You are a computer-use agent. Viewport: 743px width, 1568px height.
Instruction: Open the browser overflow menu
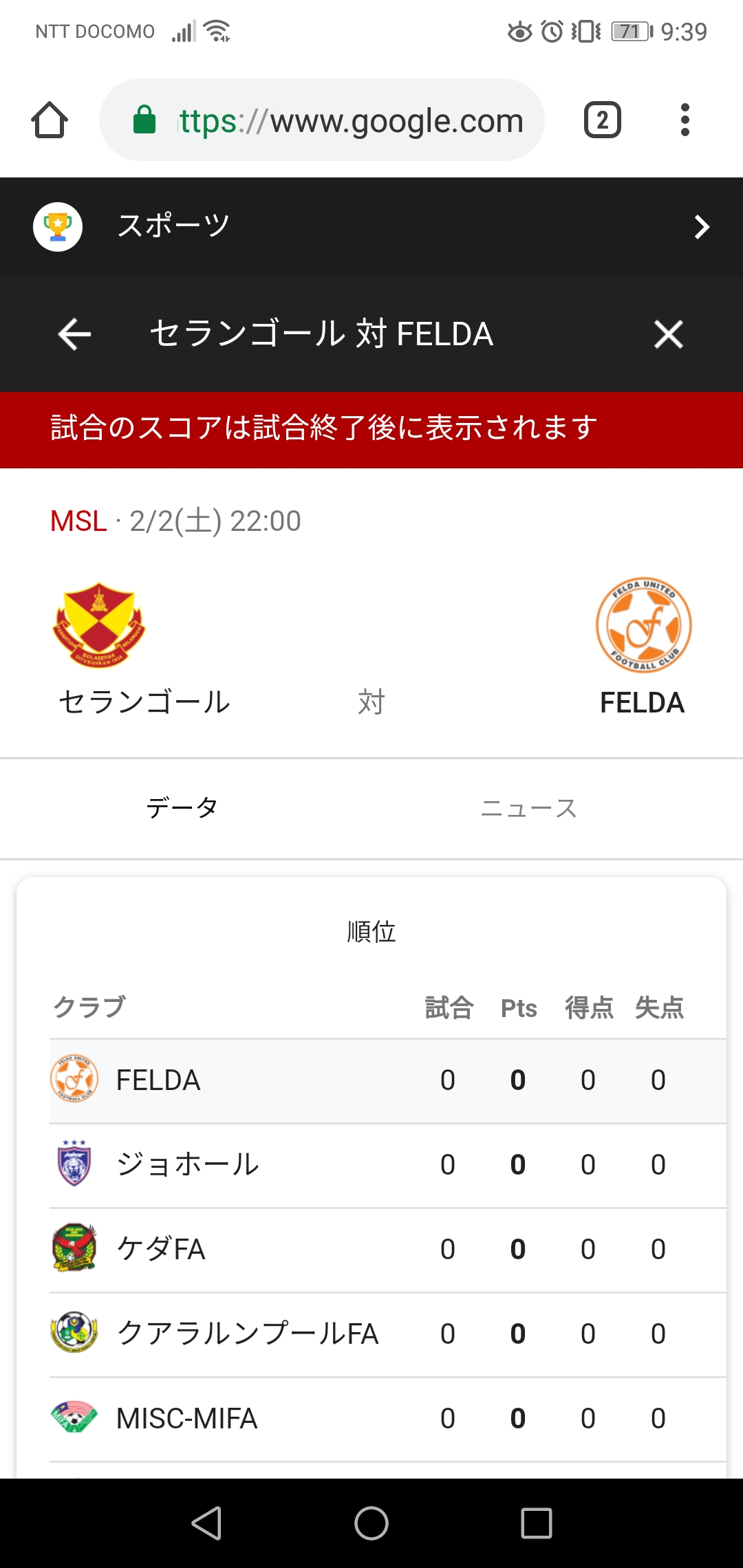pyautogui.click(x=685, y=120)
